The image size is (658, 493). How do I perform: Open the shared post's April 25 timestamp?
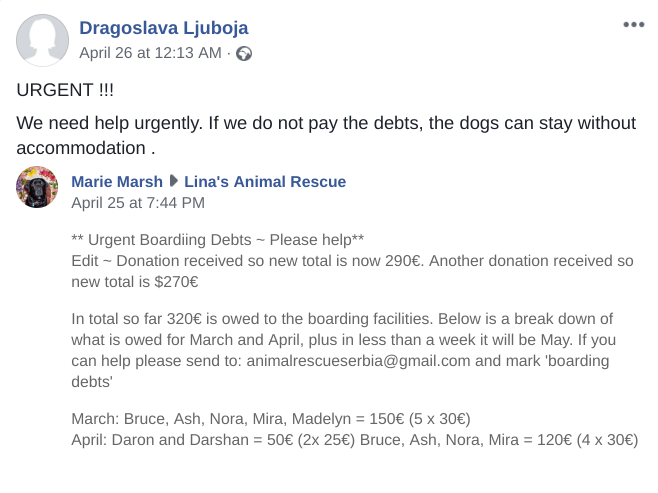click(138, 203)
